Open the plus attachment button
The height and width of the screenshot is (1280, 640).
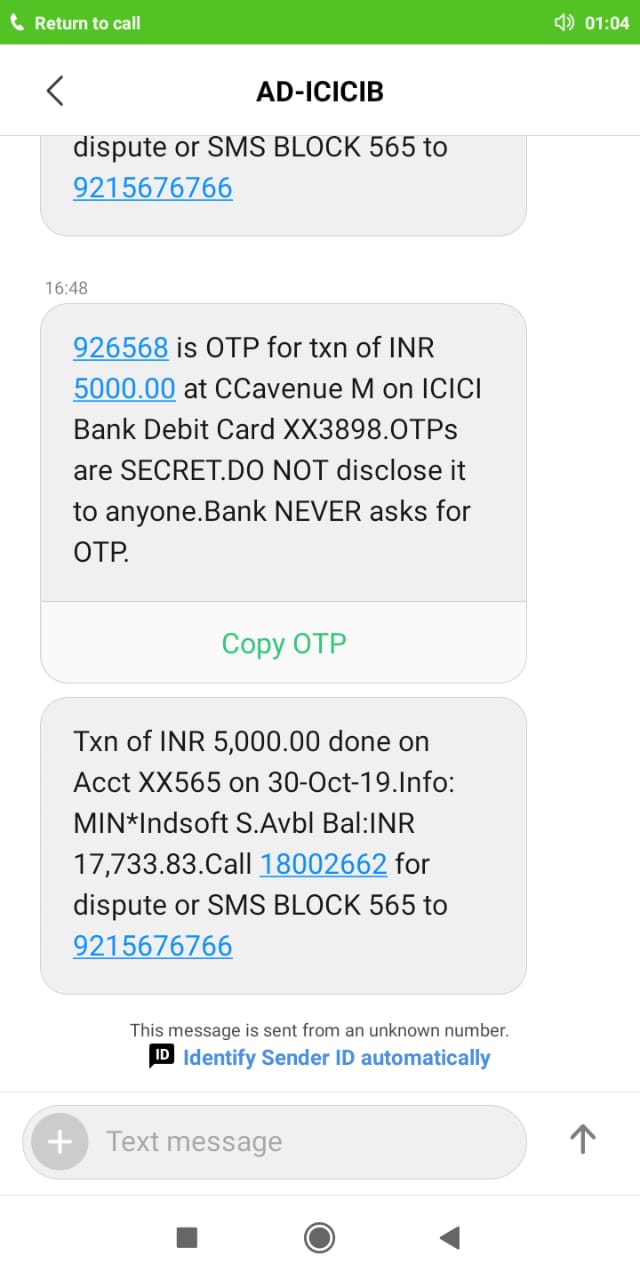tap(60, 1141)
